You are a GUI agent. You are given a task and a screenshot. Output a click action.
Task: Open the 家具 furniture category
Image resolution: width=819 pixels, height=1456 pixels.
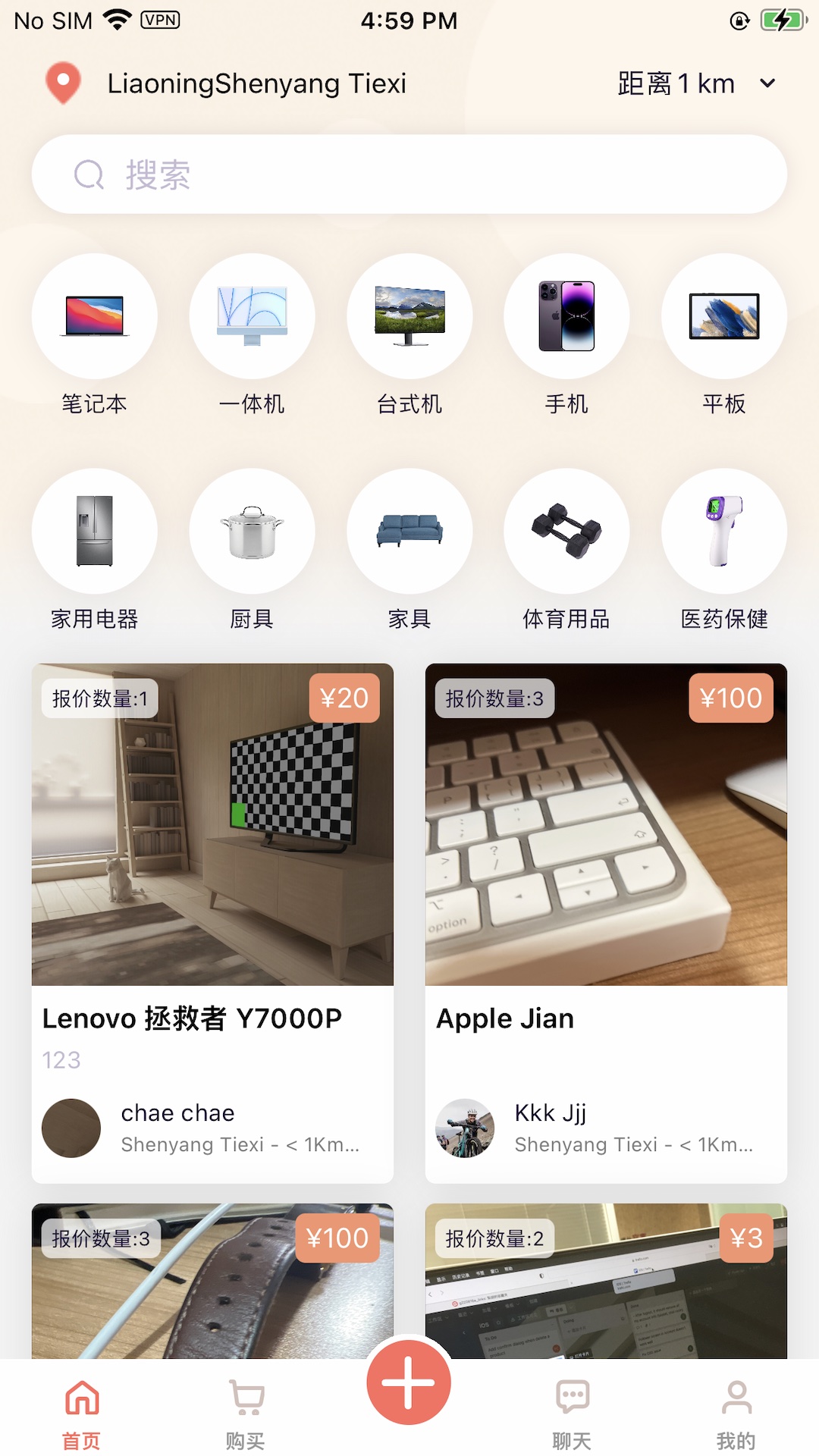pyautogui.click(x=409, y=531)
